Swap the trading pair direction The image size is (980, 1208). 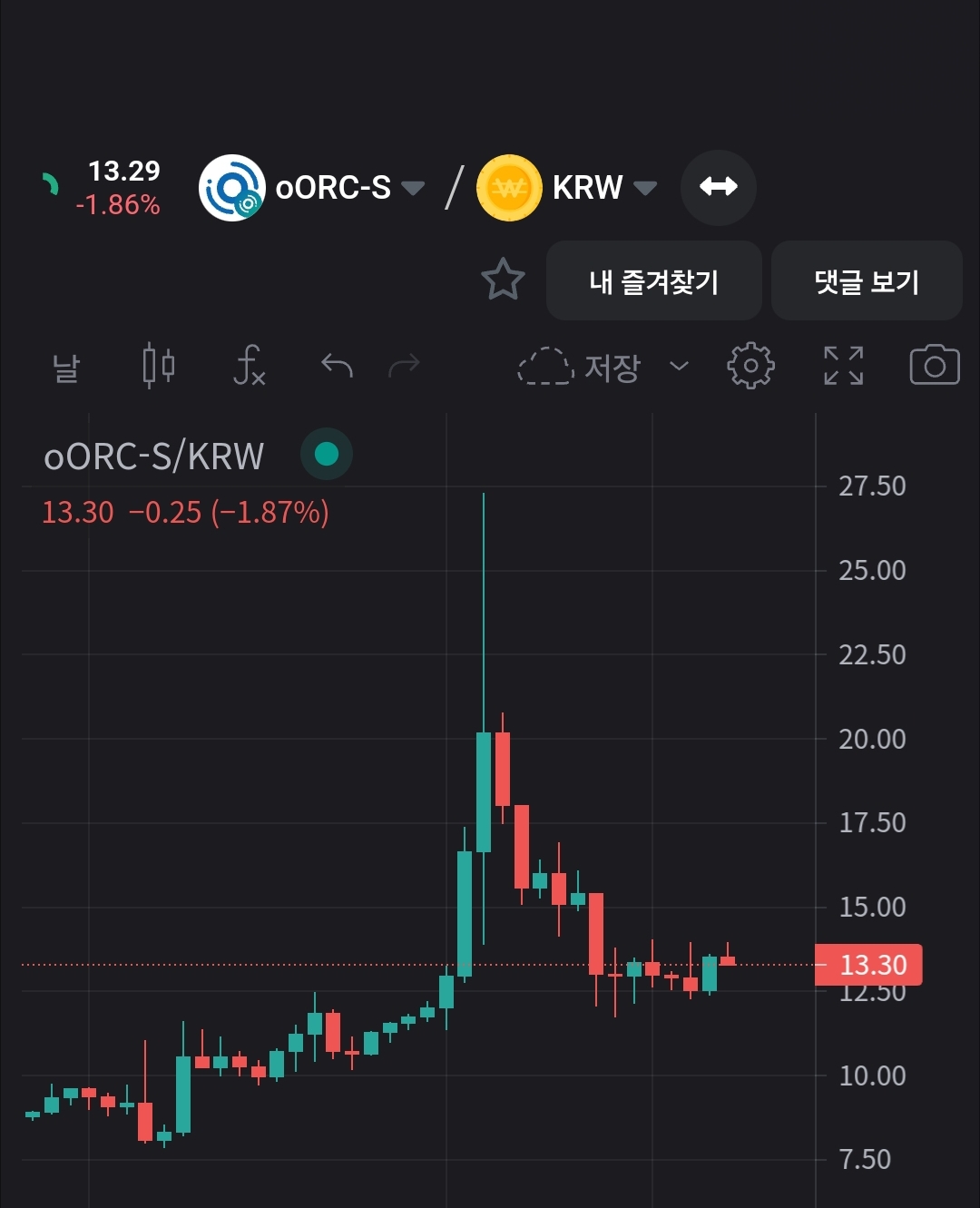tap(719, 187)
